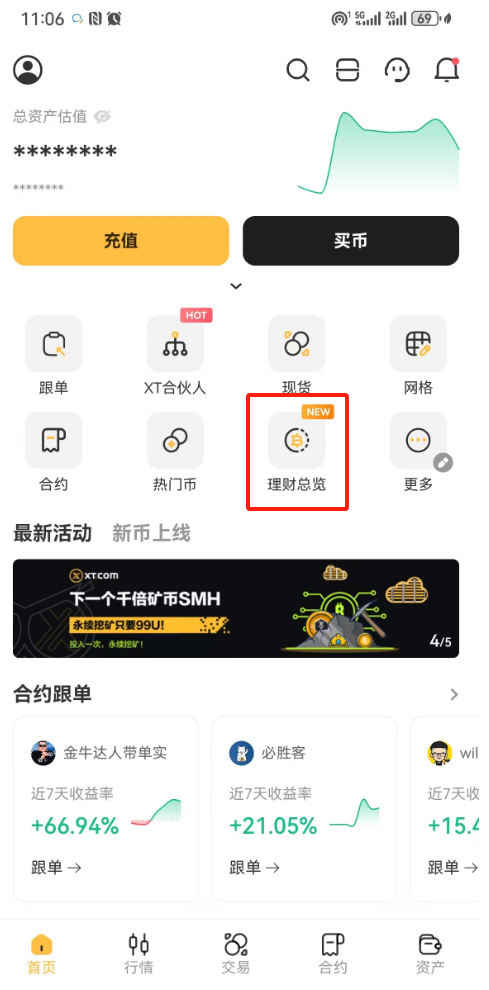Expand the chevron below the buttons
489x990 pixels.
point(236,286)
